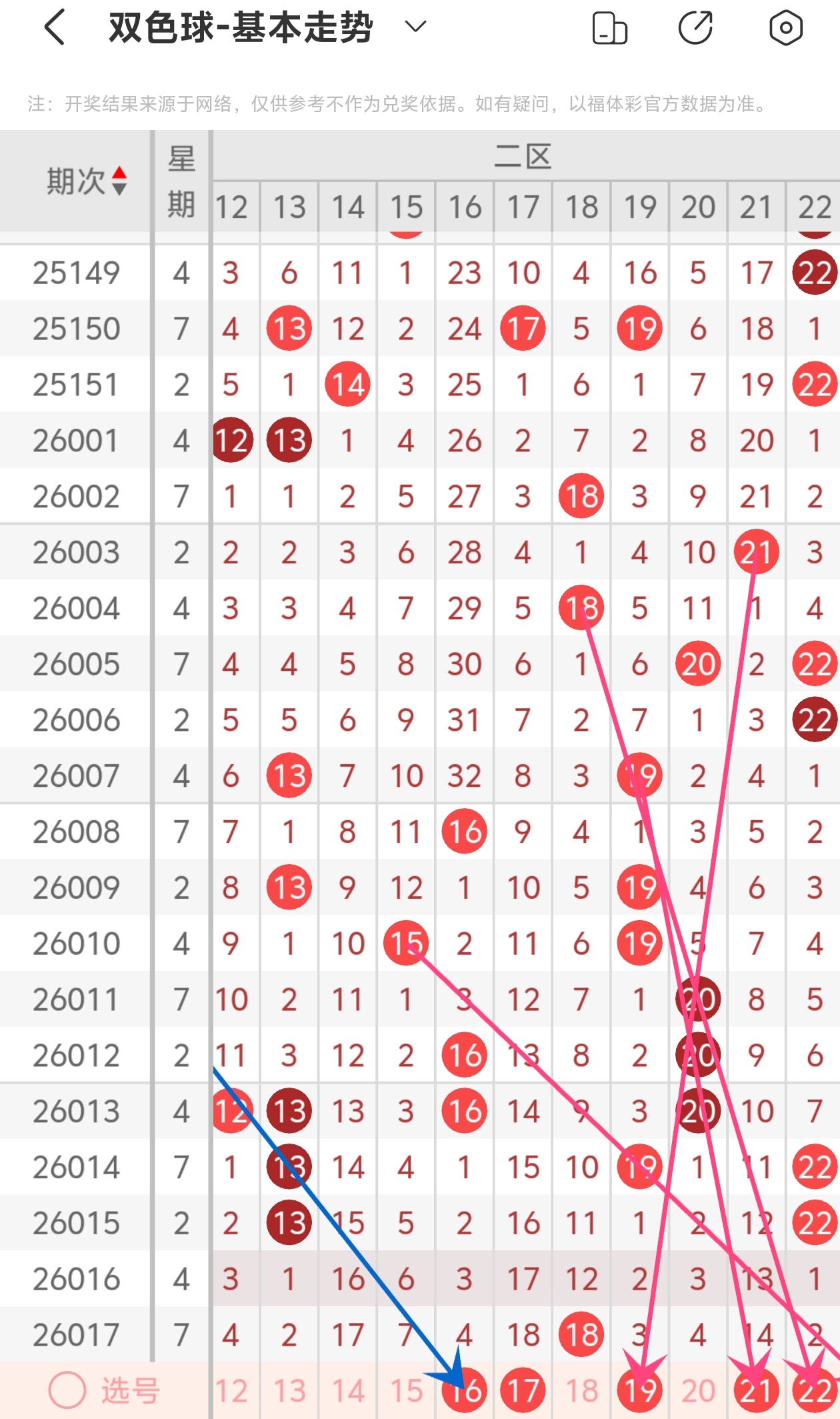Sort draws by 期次

(85, 181)
